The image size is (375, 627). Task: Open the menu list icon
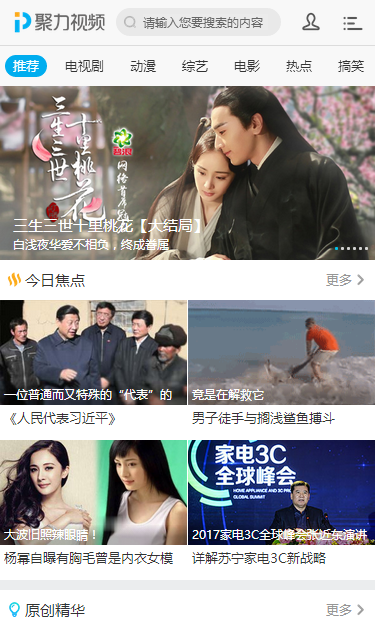click(352, 23)
